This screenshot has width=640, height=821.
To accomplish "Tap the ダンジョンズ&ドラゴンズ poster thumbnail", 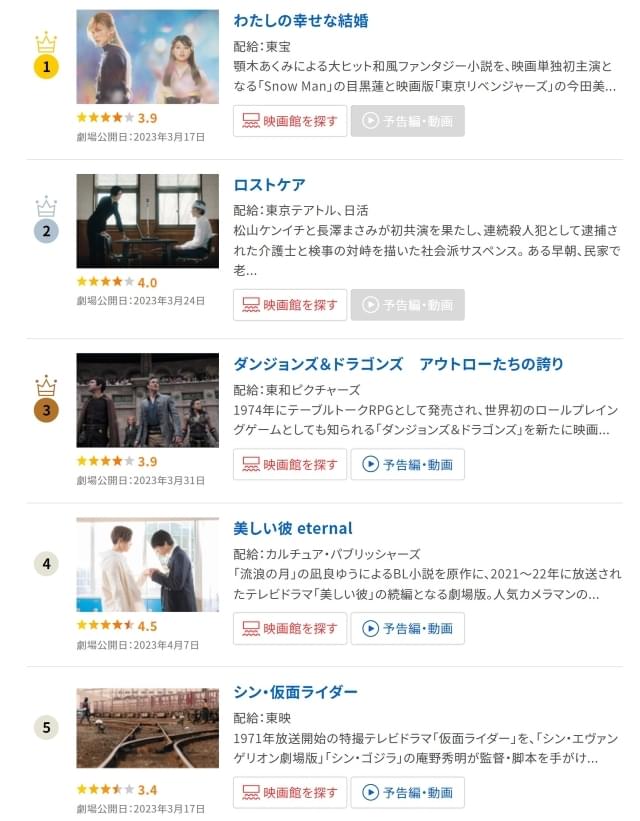I will pos(147,400).
